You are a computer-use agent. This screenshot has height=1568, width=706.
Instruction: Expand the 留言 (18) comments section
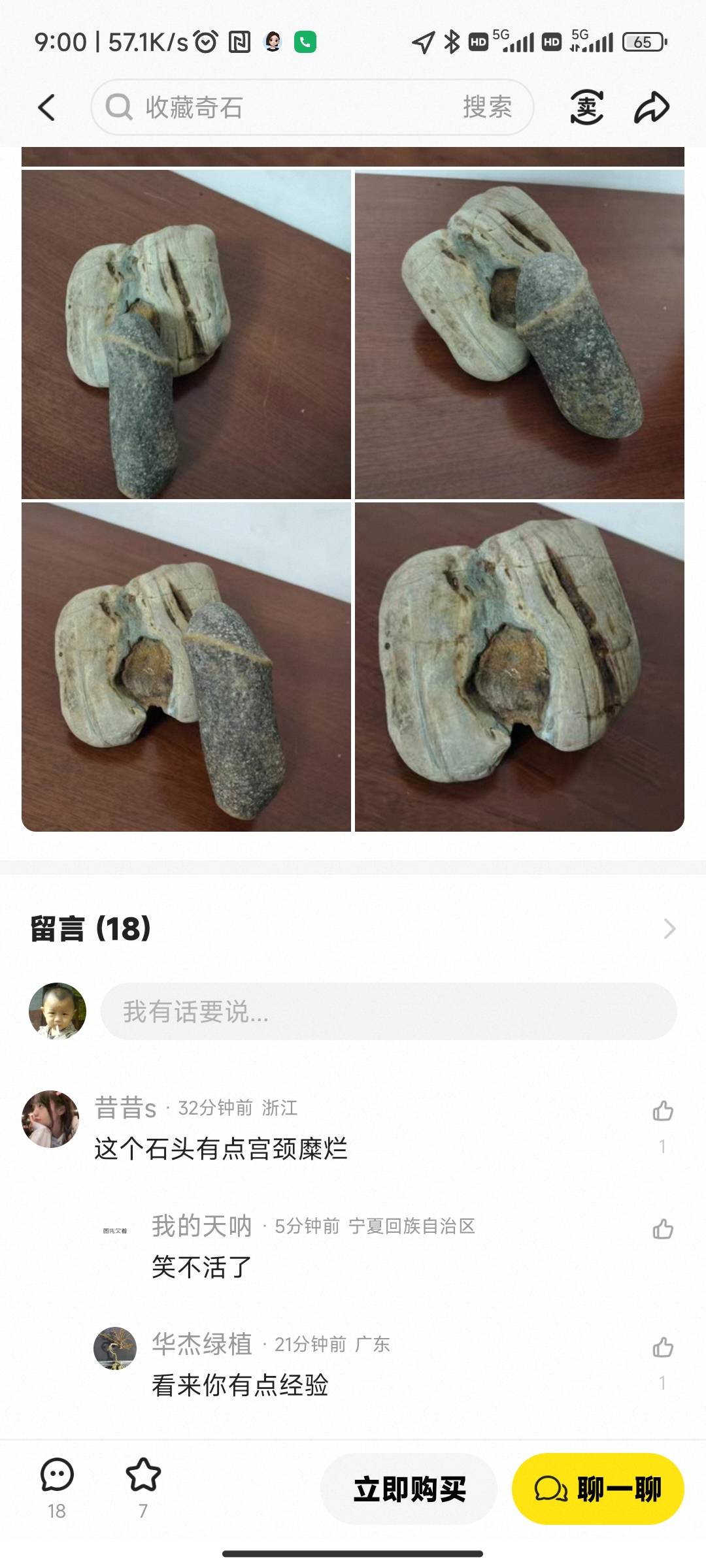click(x=669, y=928)
